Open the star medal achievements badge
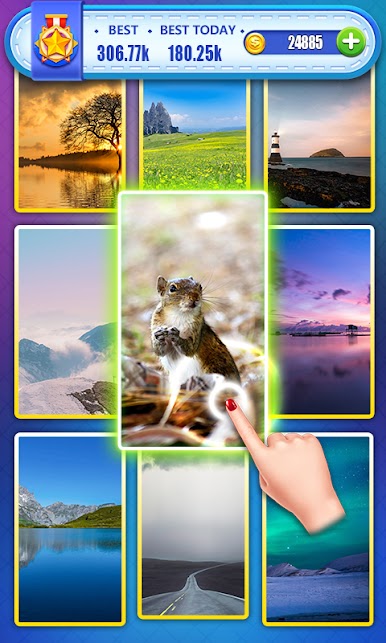 pyautogui.click(x=56, y=40)
